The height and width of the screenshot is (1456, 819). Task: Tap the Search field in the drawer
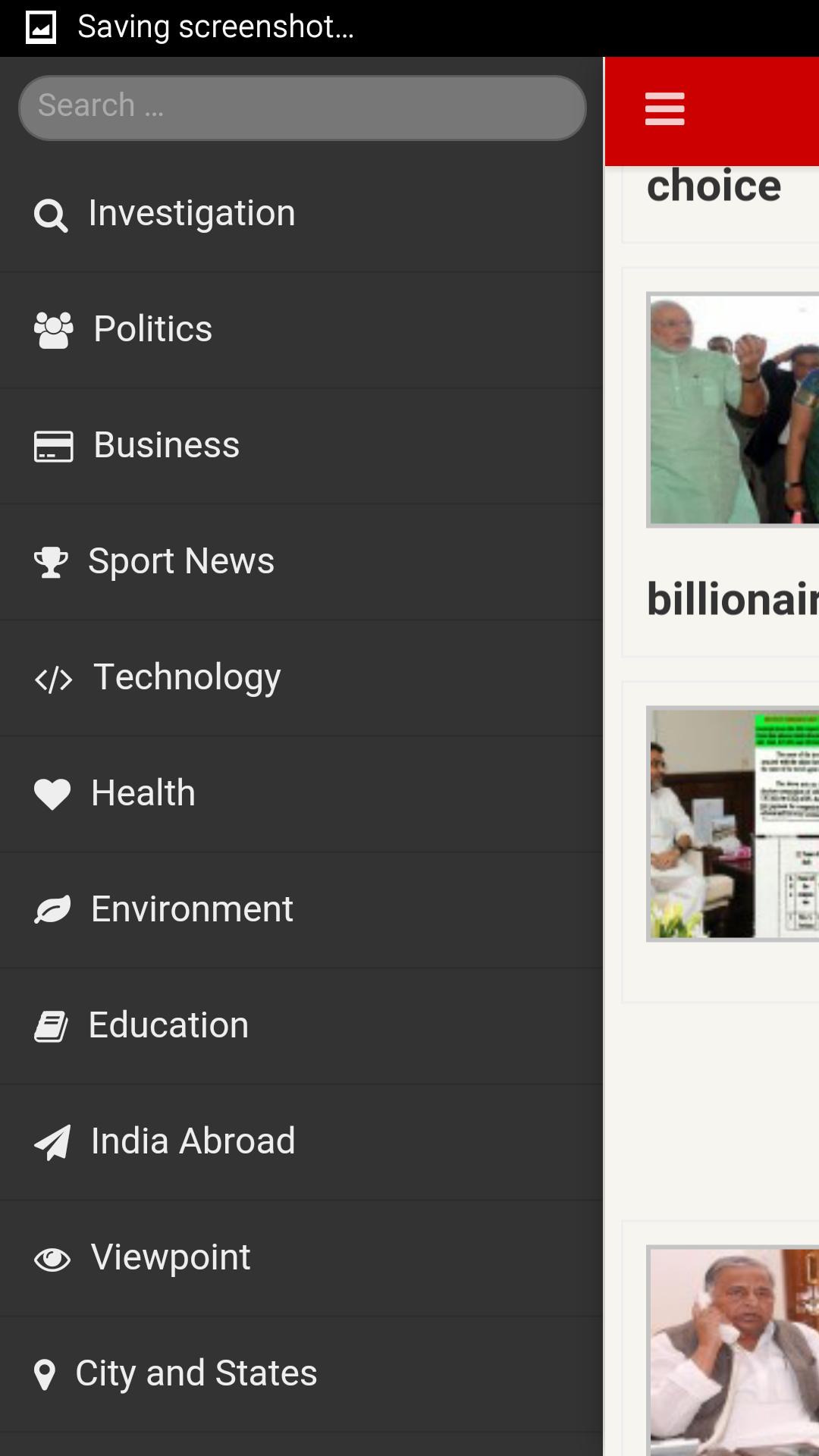pyautogui.click(x=302, y=107)
